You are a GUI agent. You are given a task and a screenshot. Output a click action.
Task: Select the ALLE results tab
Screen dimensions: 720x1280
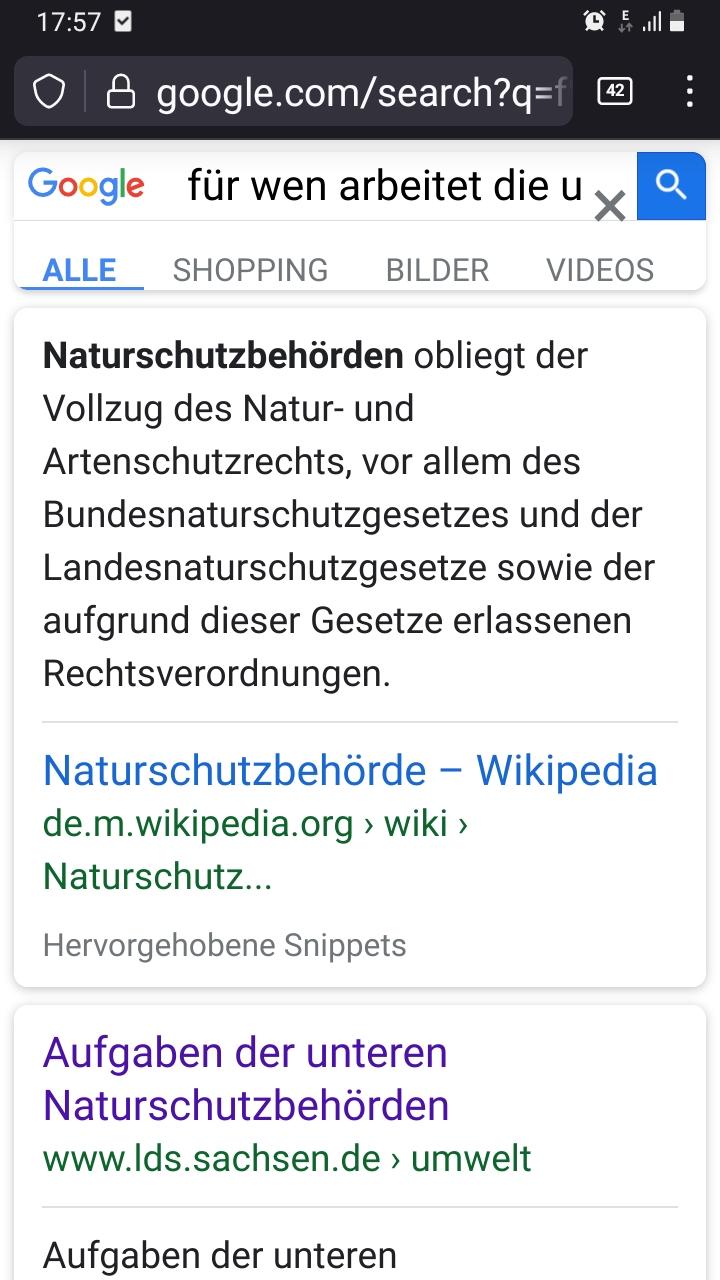pos(80,270)
